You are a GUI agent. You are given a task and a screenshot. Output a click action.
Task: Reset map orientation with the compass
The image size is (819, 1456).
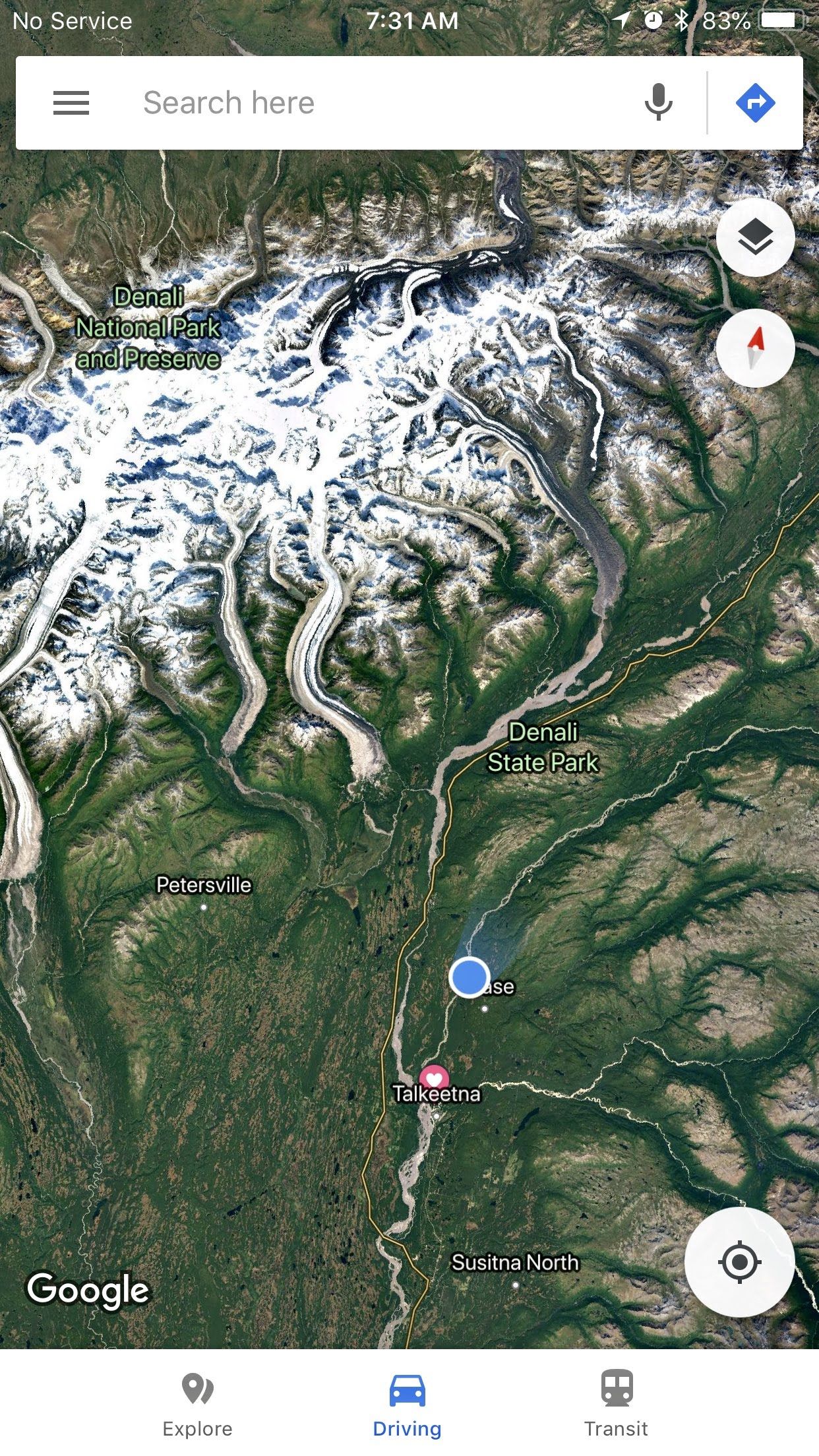(x=755, y=348)
